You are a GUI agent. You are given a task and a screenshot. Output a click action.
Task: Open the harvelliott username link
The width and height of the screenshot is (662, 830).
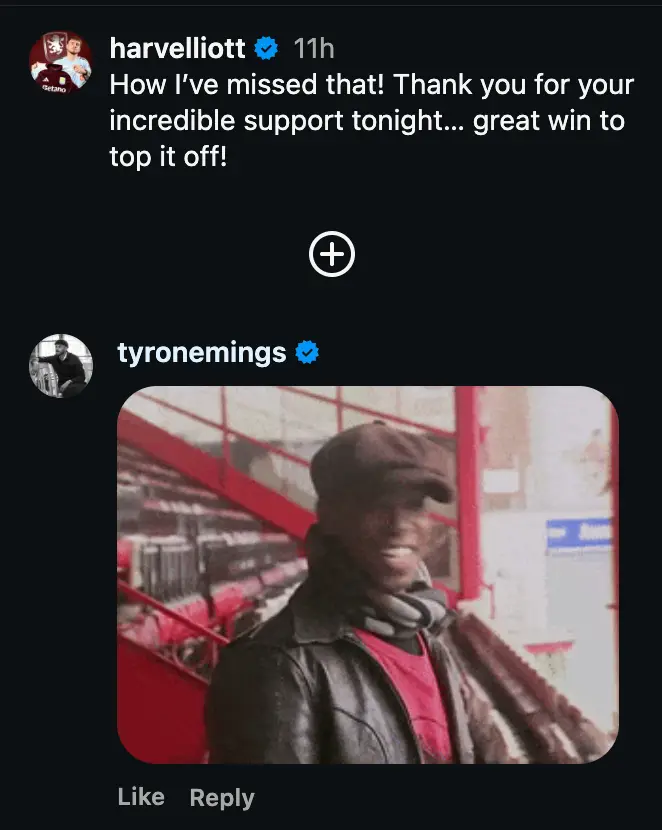(x=177, y=47)
